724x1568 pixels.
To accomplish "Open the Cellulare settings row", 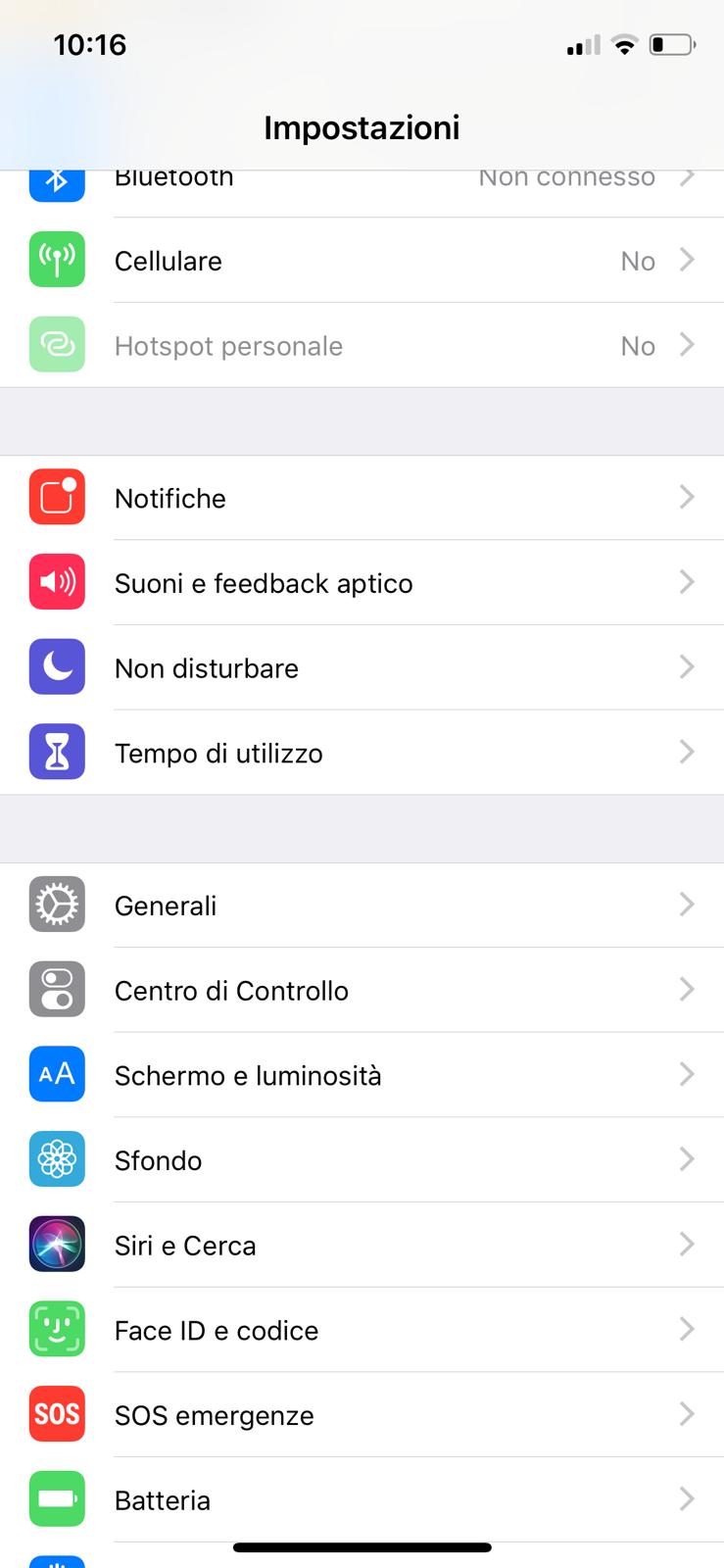I will [362, 261].
